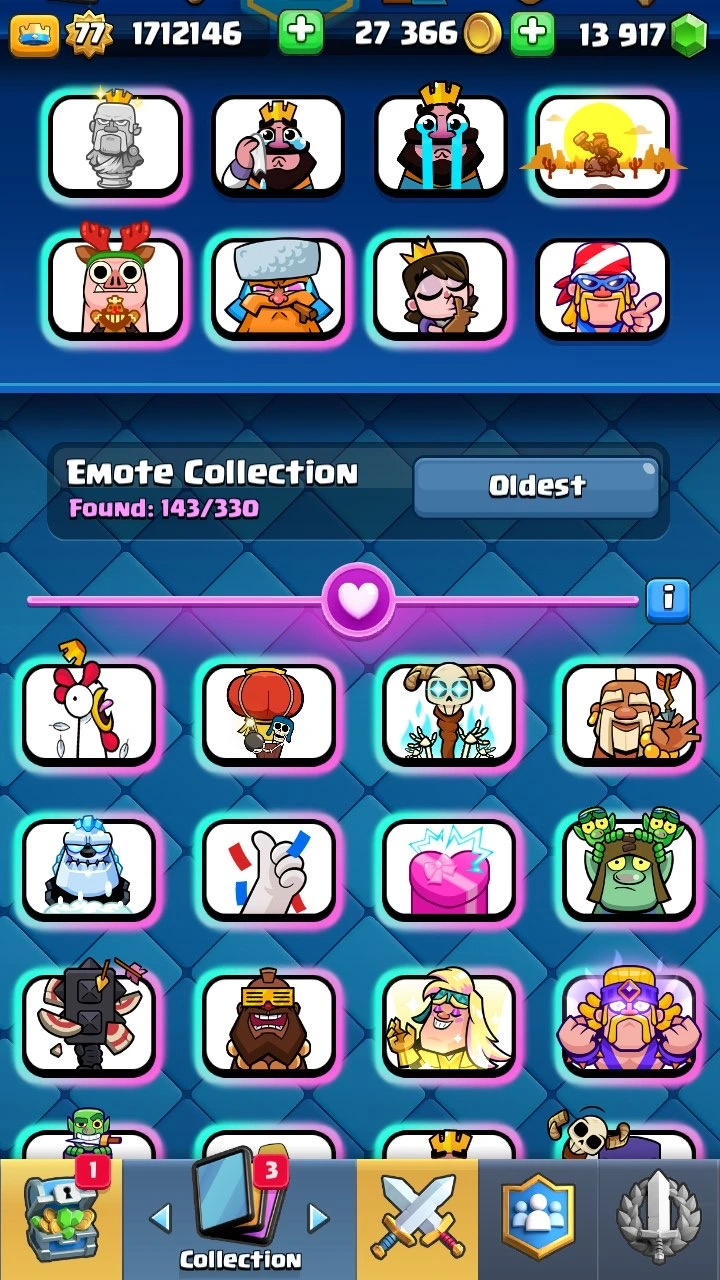Select the desert sunset emote
Screen dimensions: 720x1280
click(603, 144)
